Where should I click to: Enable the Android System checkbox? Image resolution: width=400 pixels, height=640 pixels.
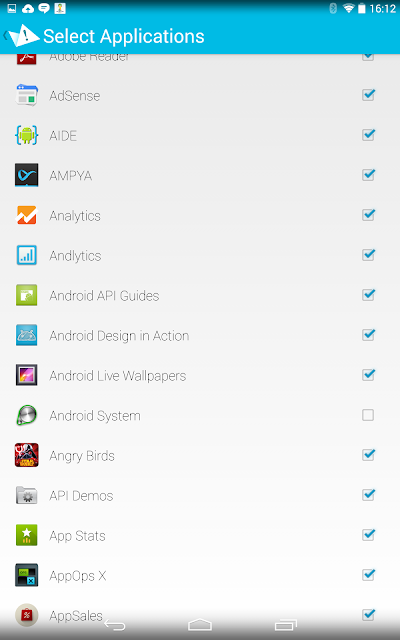click(x=368, y=415)
